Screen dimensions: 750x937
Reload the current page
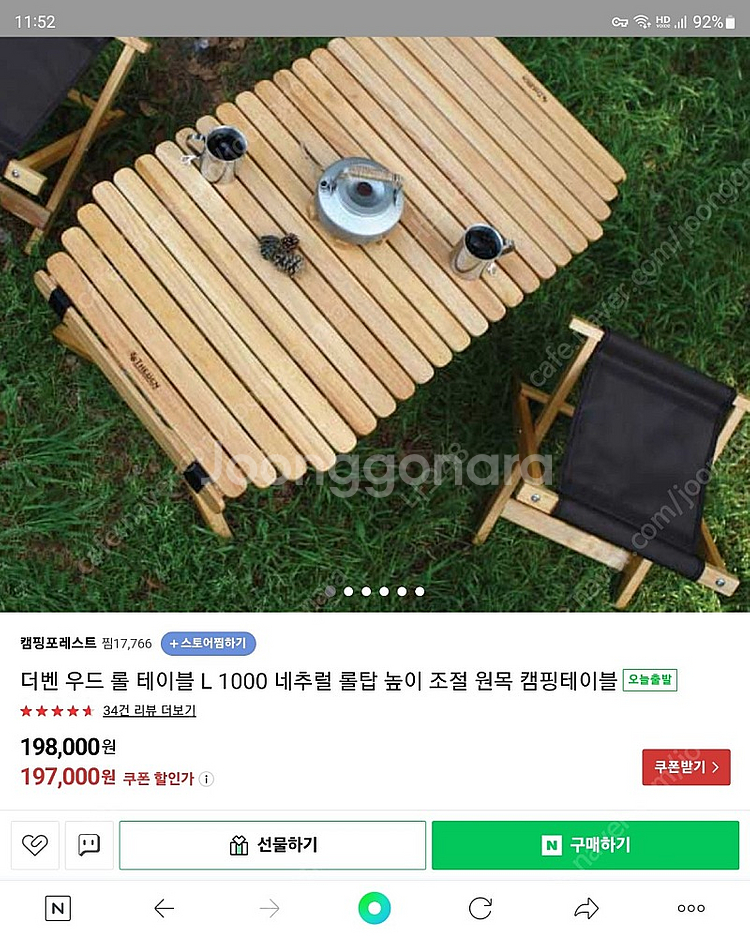[480, 908]
